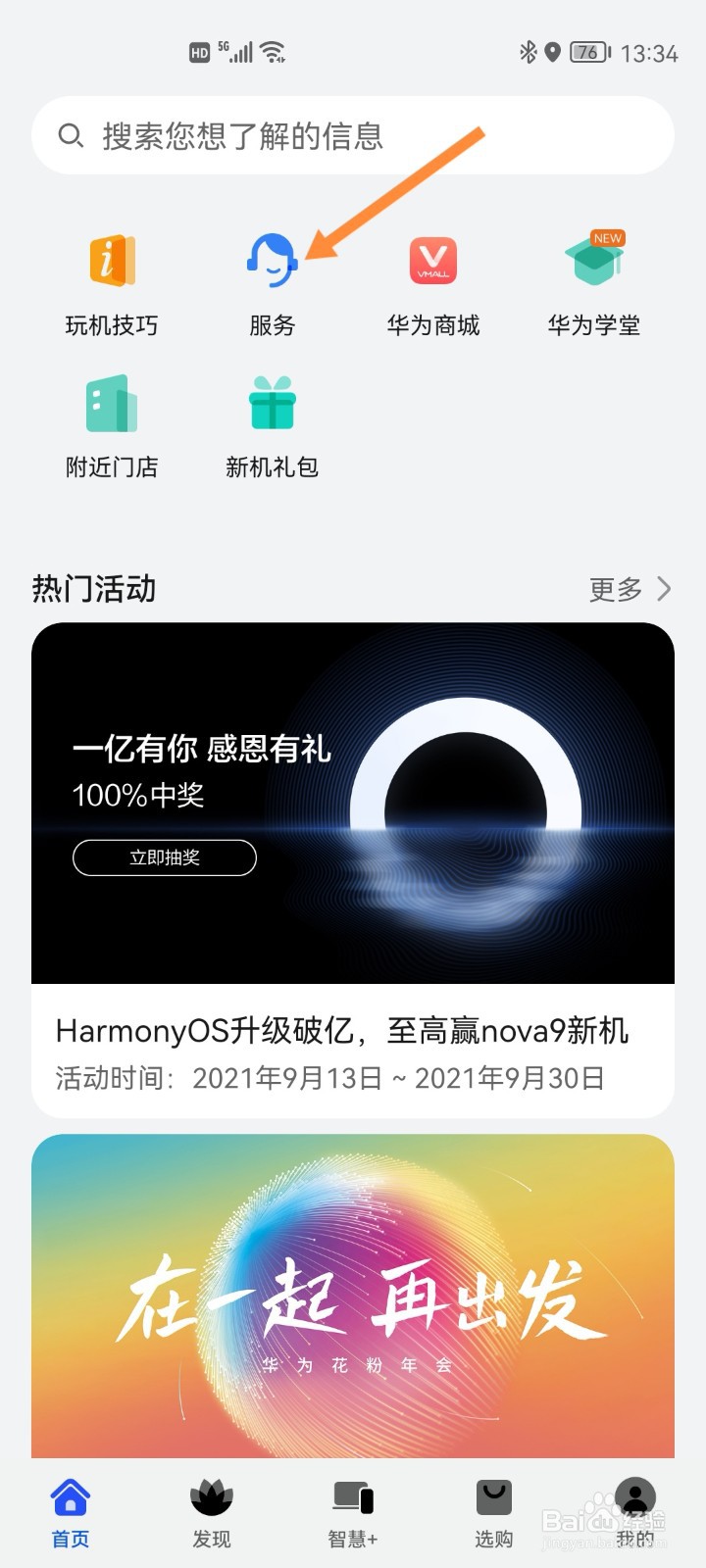This screenshot has height=1568, width=706.
Task: Open the 发现 discover section
Action: pyautogui.click(x=211, y=1512)
